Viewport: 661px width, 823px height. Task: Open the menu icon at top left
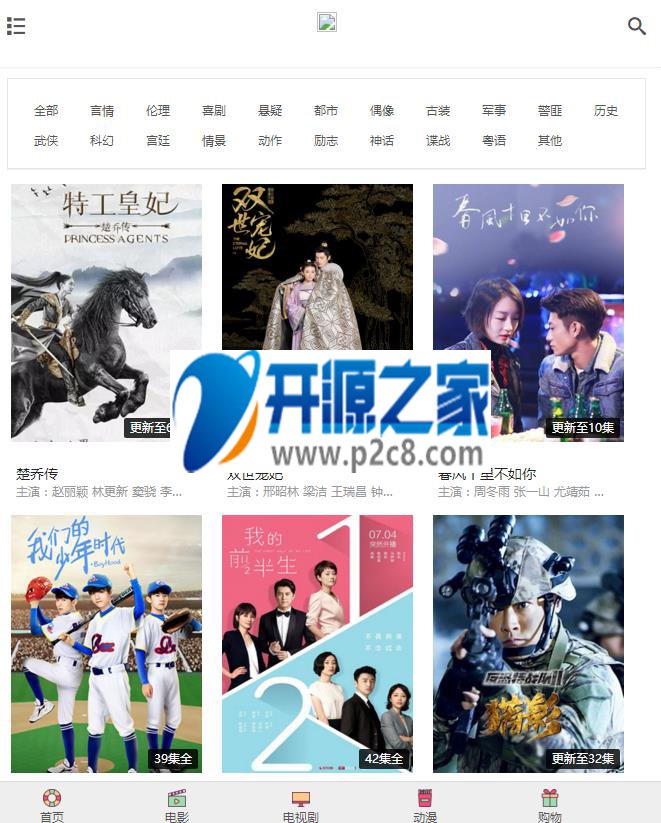point(16,26)
